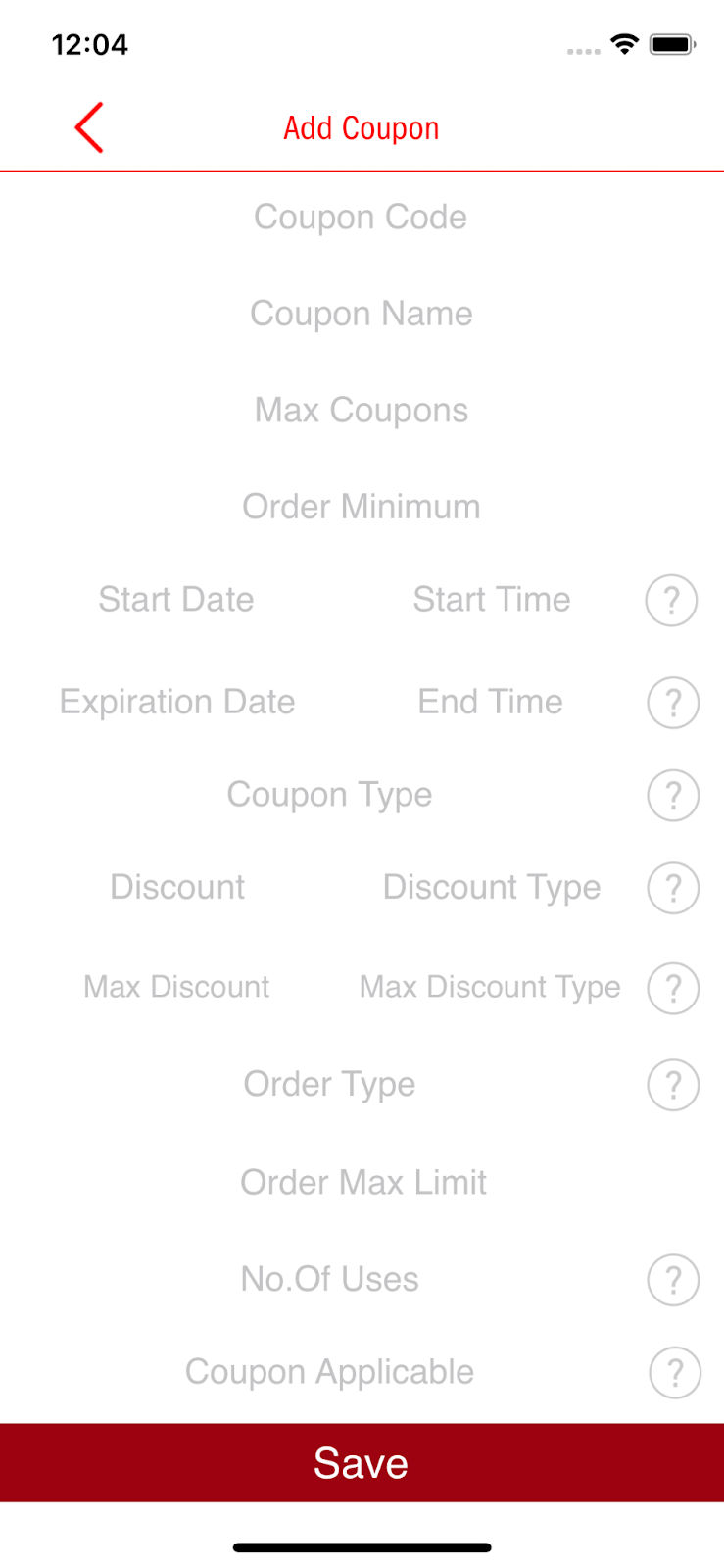Tap the Max Discount field
724x1568 pixels.
(176, 987)
